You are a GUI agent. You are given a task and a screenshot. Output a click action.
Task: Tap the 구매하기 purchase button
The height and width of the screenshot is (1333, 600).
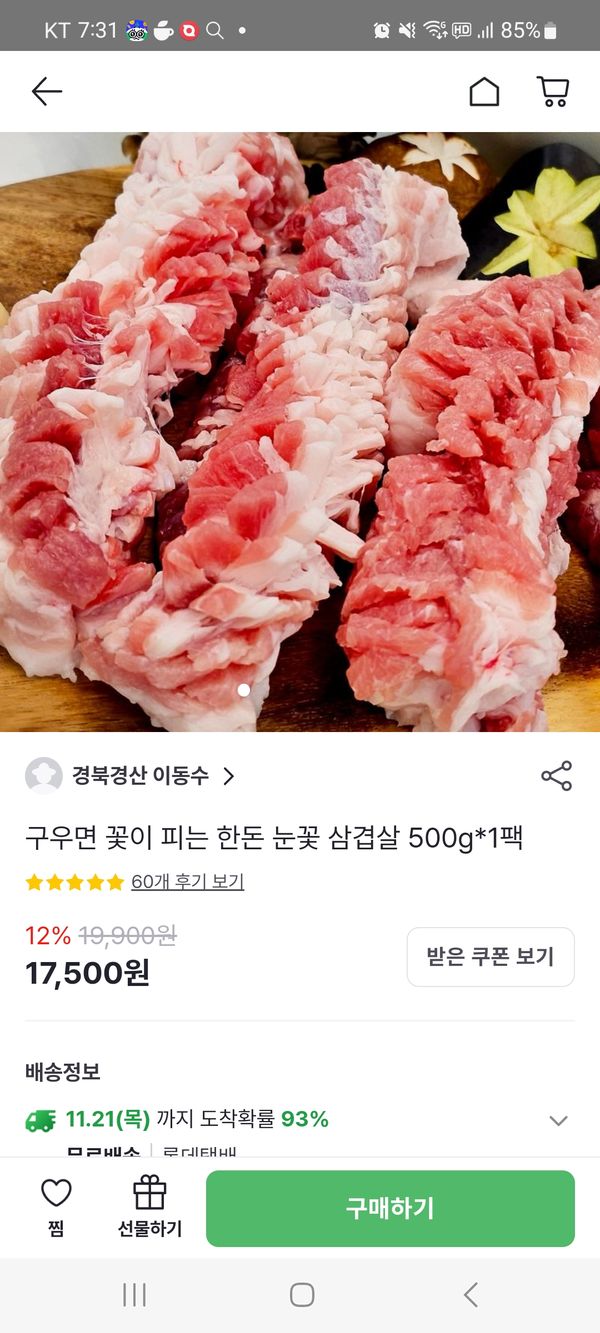(390, 1208)
